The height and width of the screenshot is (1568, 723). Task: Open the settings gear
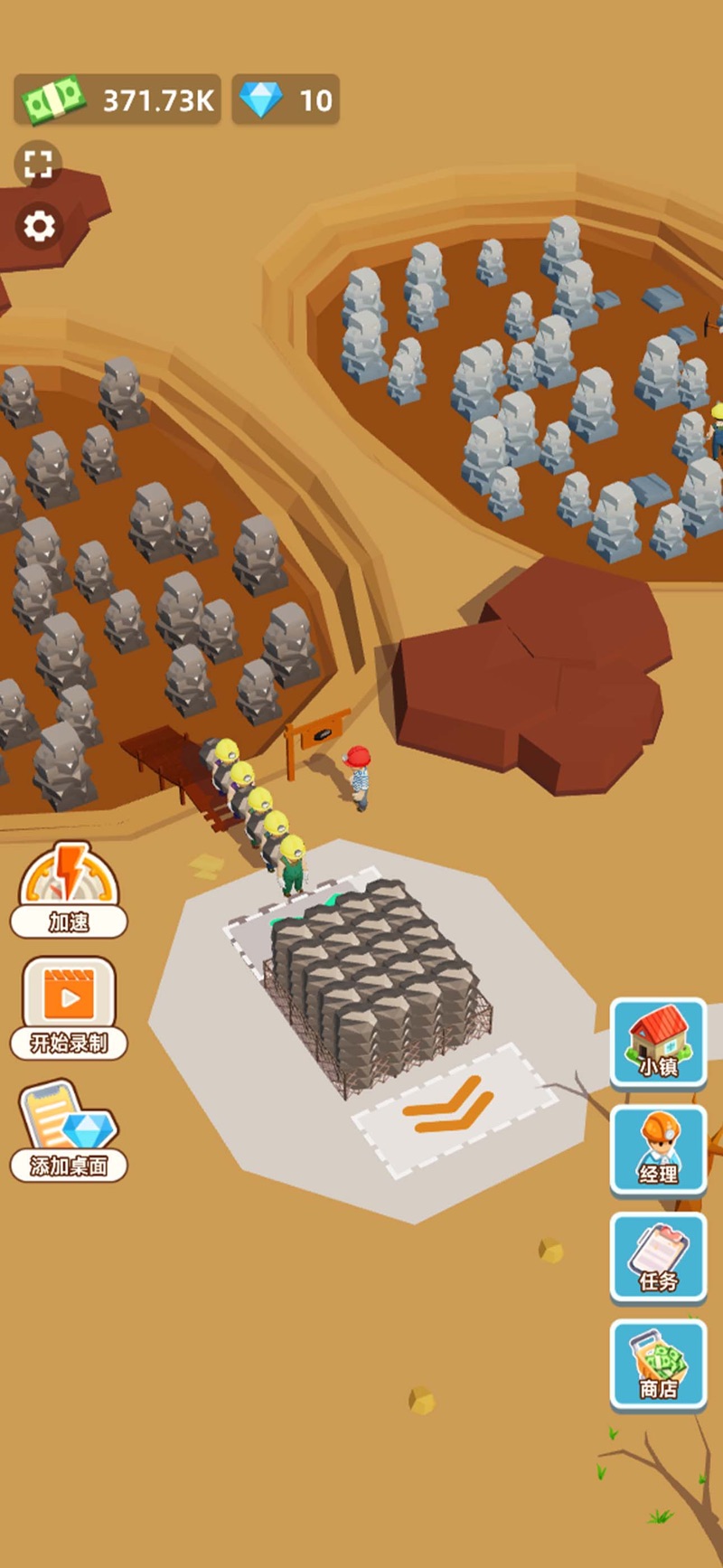pyautogui.click(x=38, y=226)
